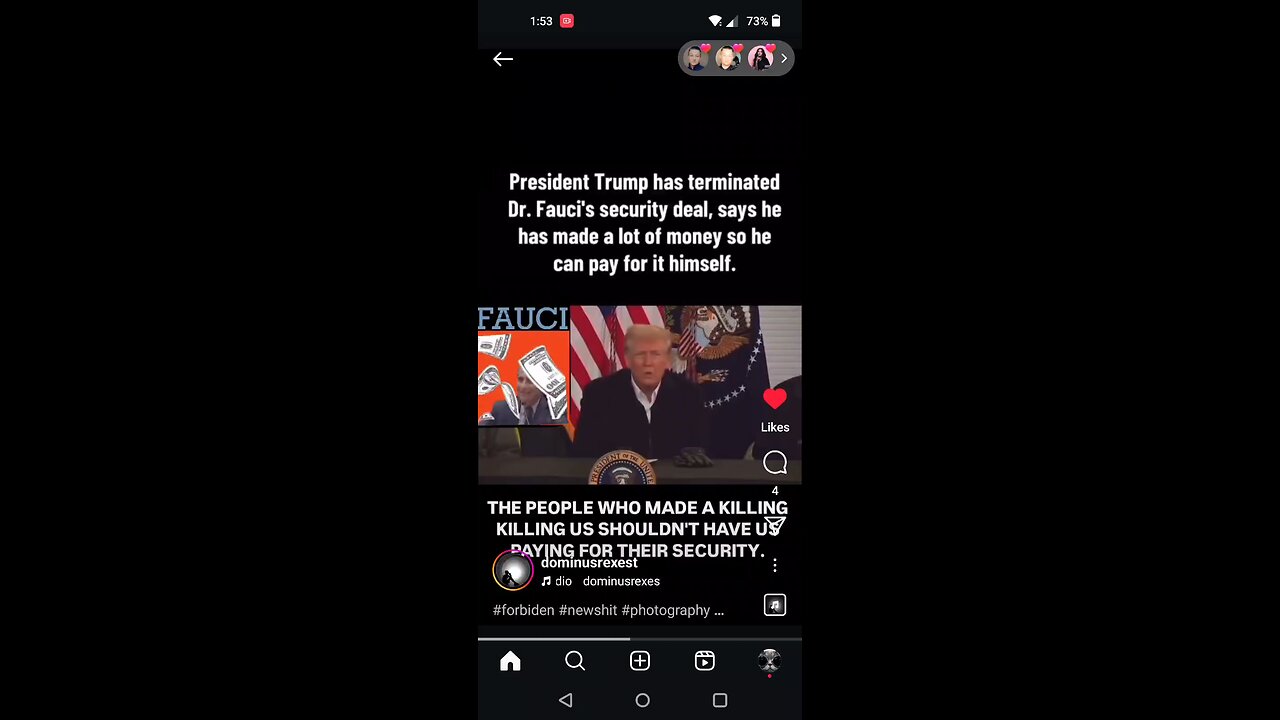Create a new post with plus icon
1280x720 pixels.
(x=640, y=661)
